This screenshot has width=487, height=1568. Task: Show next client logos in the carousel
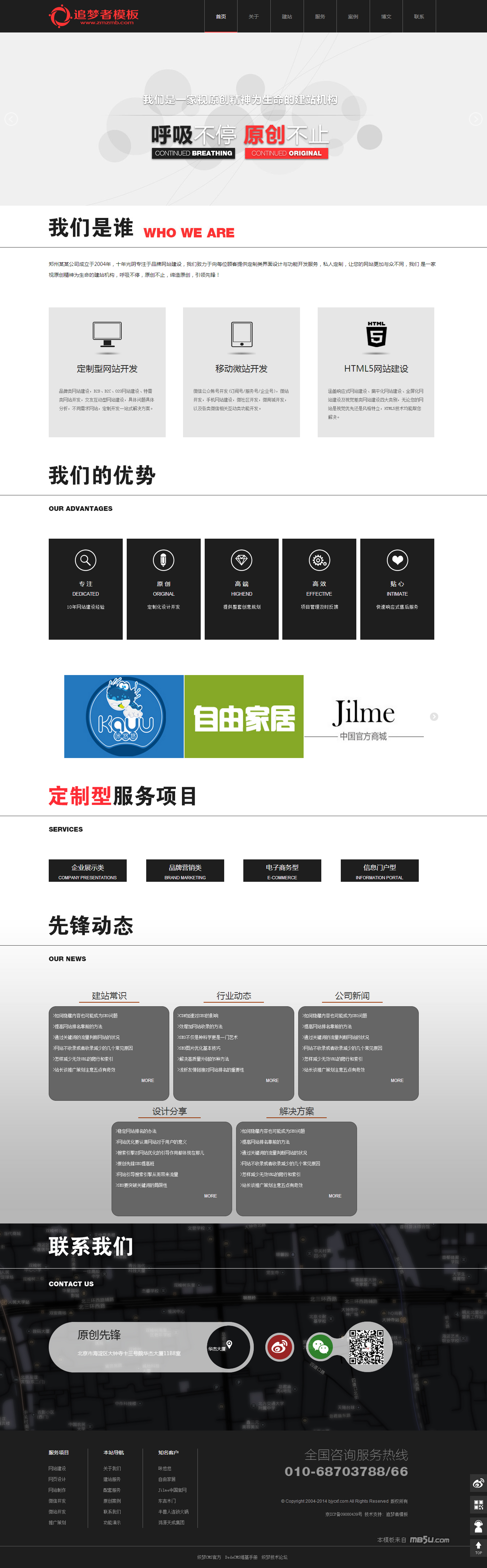434,717
